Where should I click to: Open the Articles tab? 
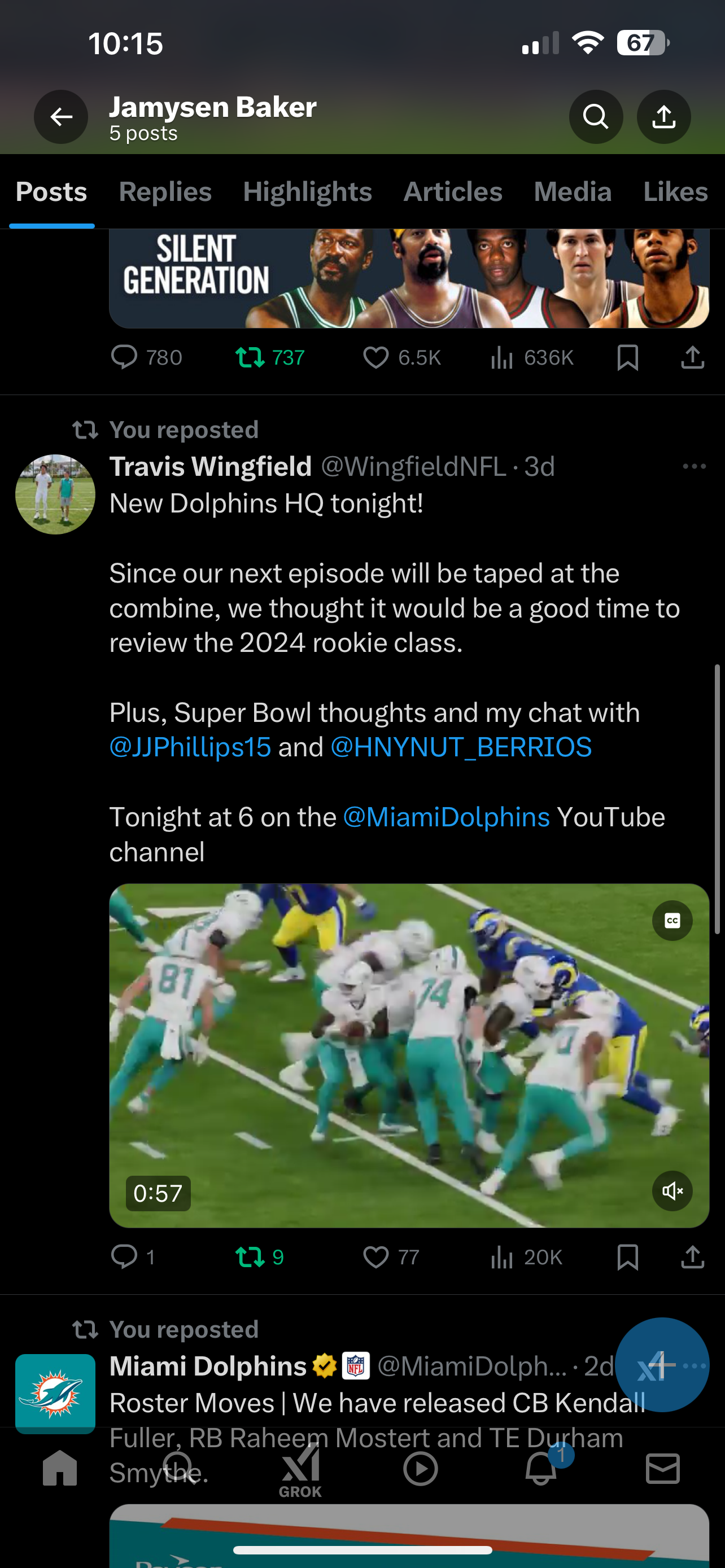point(453,192)
